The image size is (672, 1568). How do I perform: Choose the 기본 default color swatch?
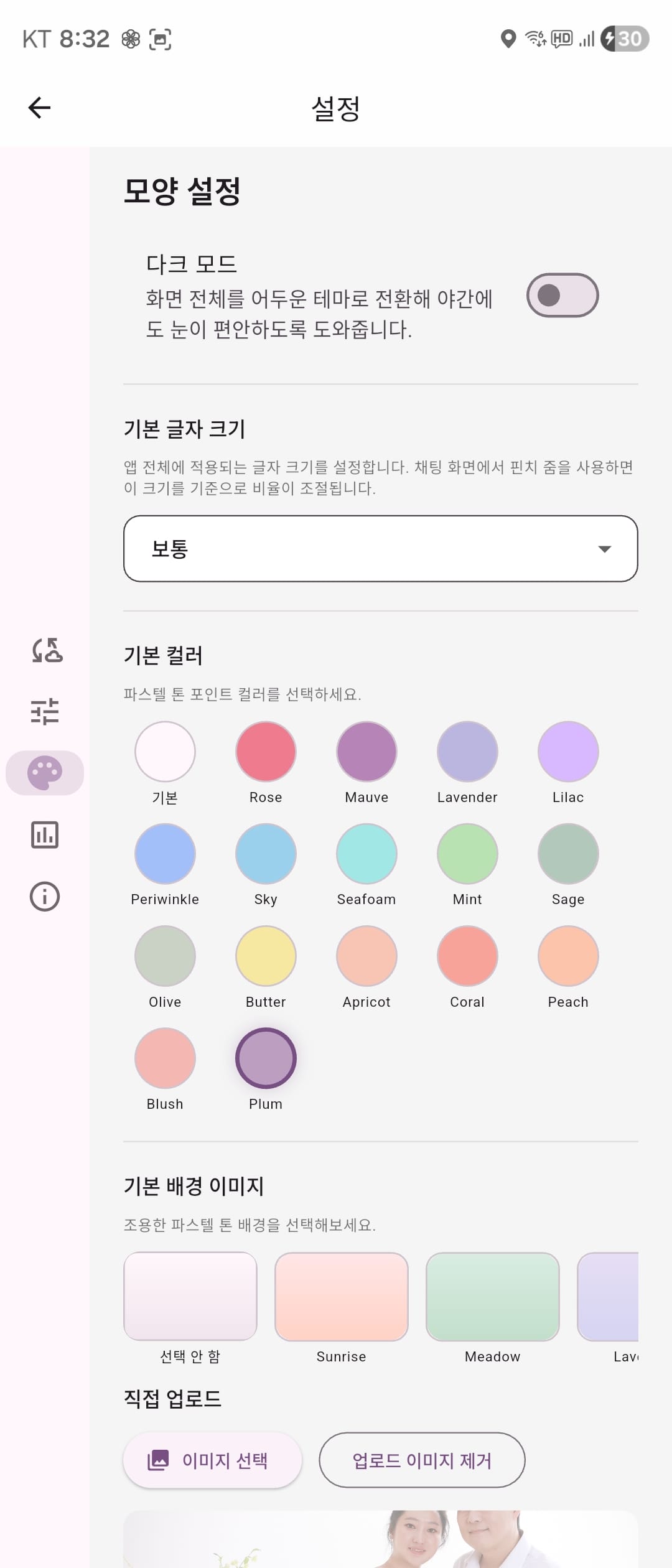tap(165, 752)
